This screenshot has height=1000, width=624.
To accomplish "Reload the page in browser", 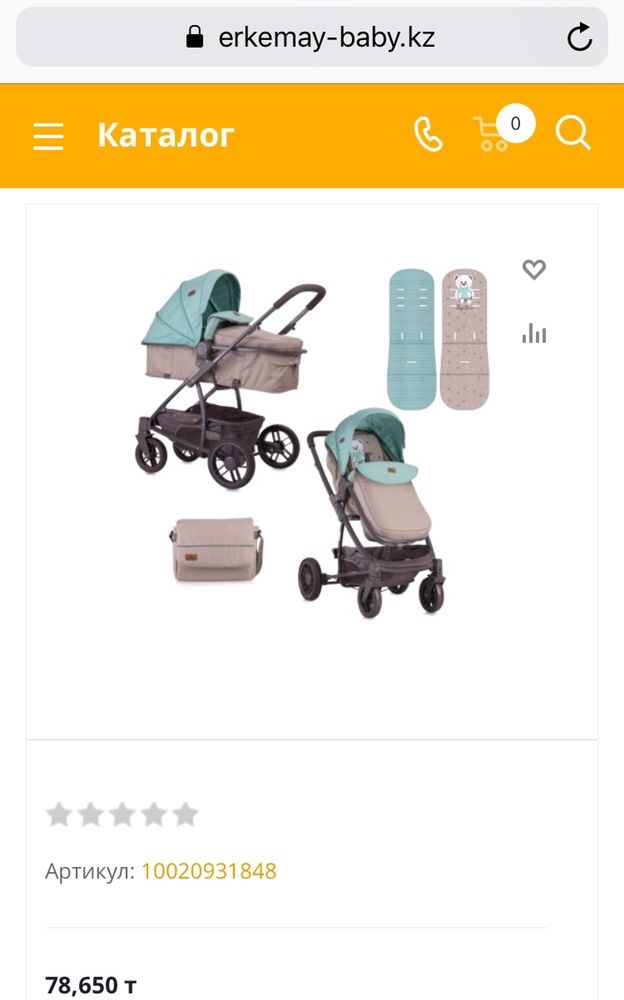I will click(x=579, y=38).
